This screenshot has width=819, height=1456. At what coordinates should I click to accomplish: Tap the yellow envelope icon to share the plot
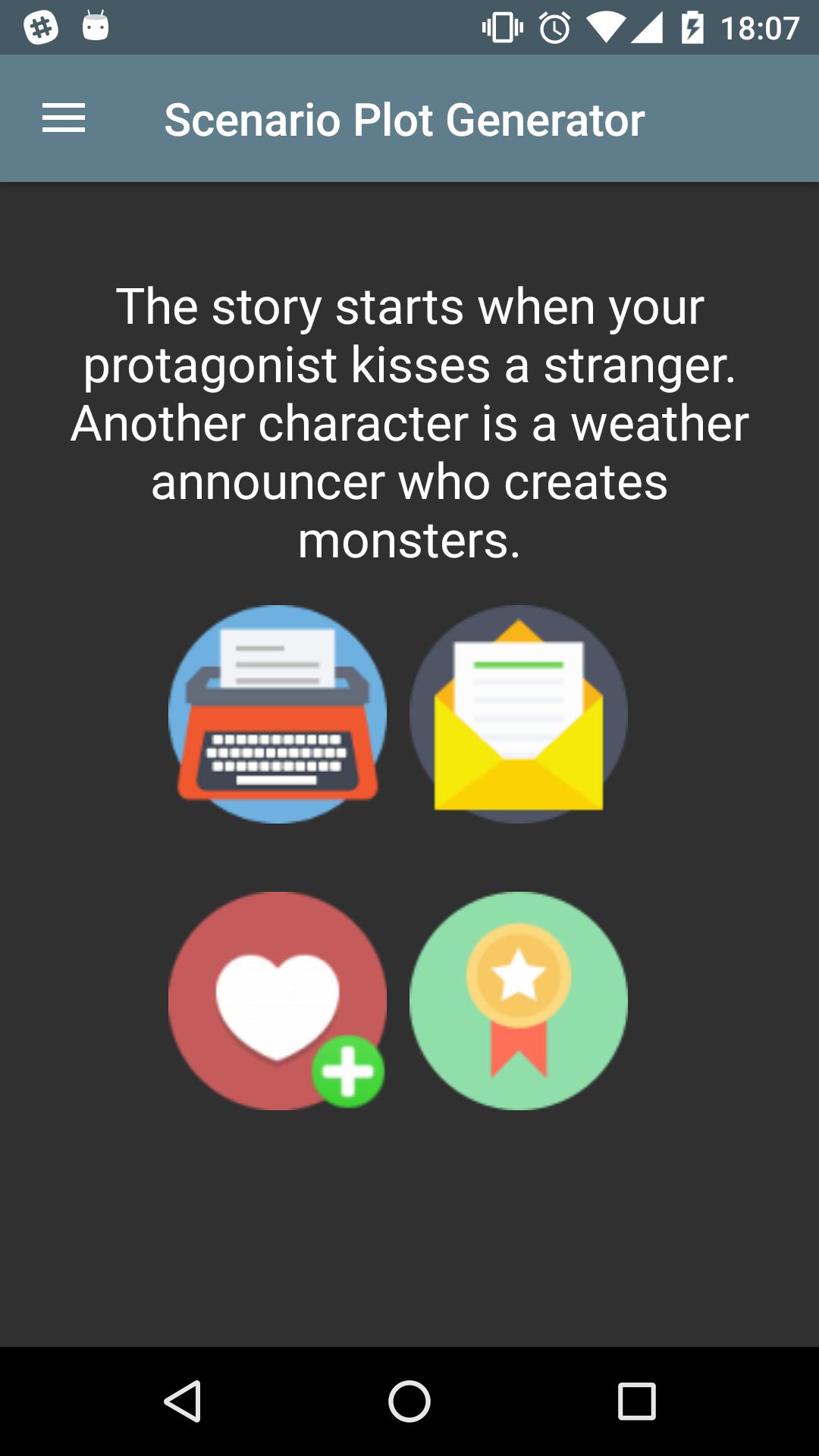coord(519,714)
